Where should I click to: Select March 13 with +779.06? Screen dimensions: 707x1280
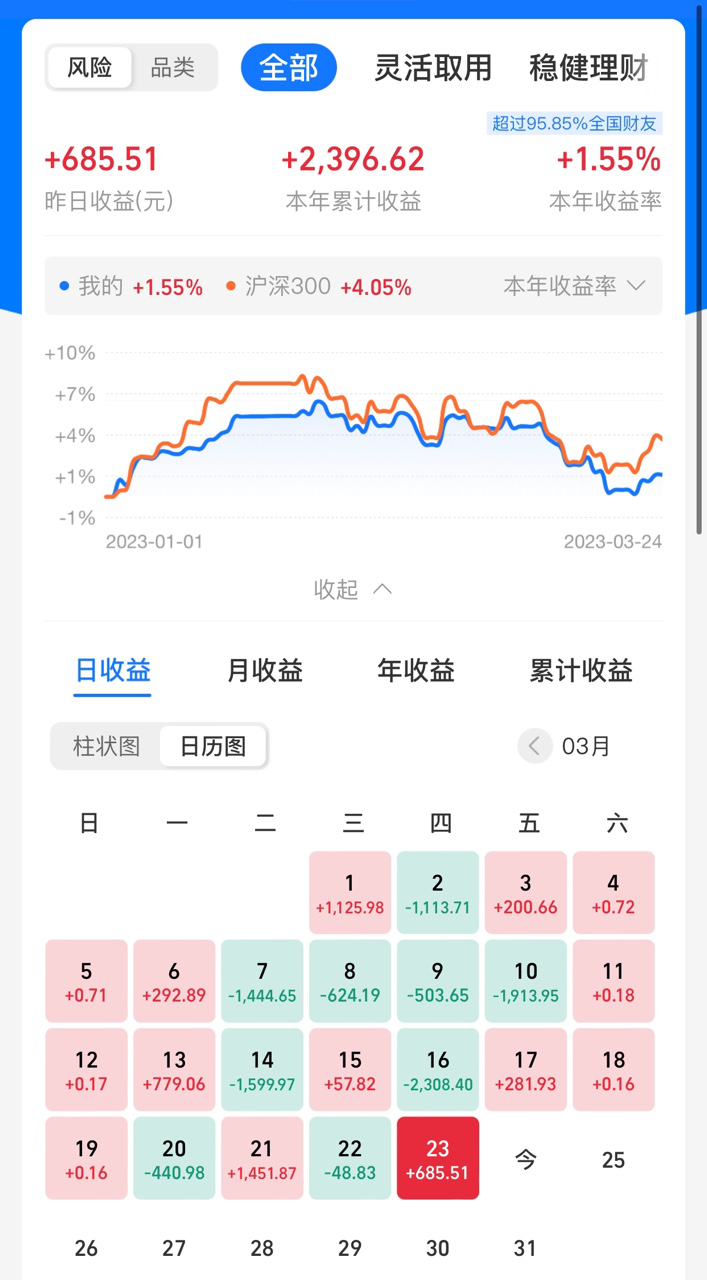tap(174, 1070)
